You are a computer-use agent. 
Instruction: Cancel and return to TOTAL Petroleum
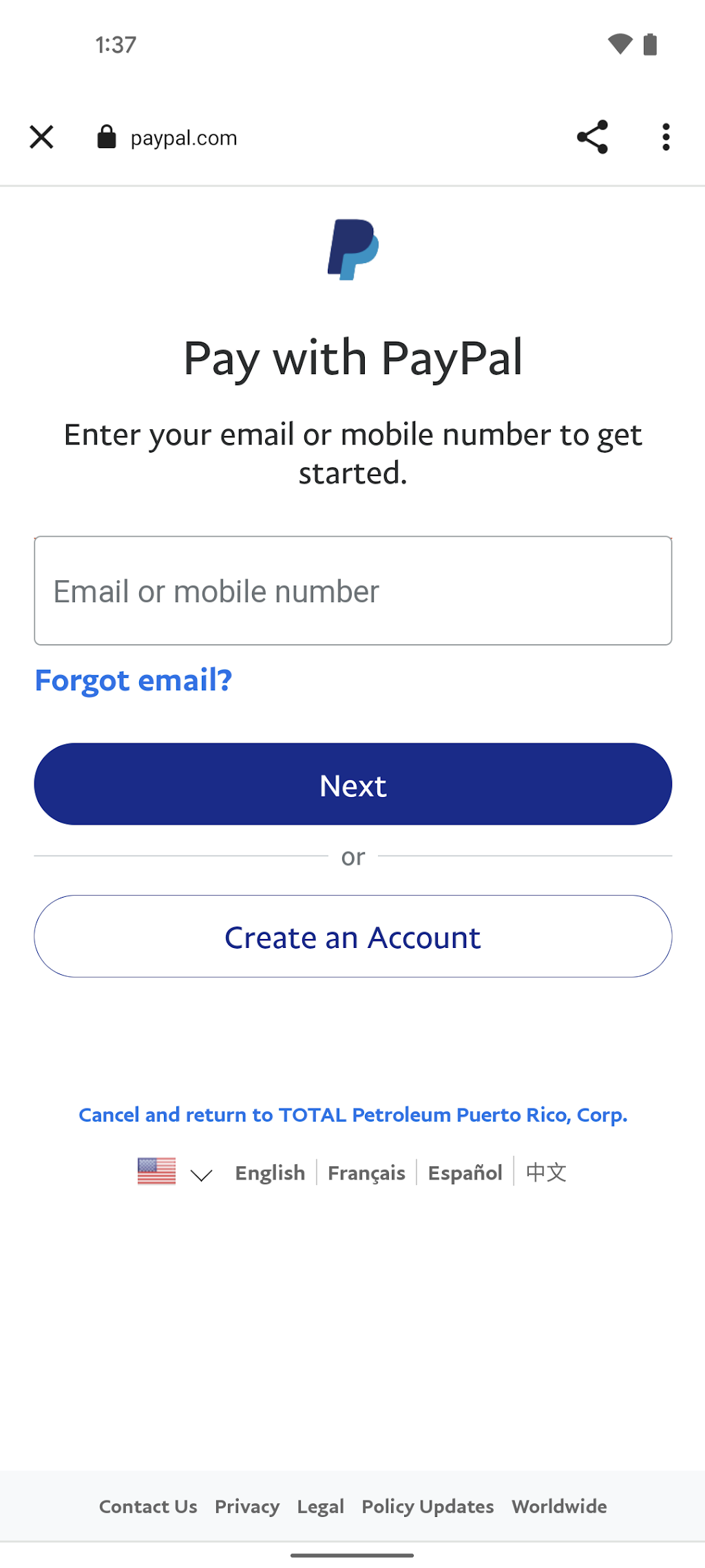[x=352, y=1115]
